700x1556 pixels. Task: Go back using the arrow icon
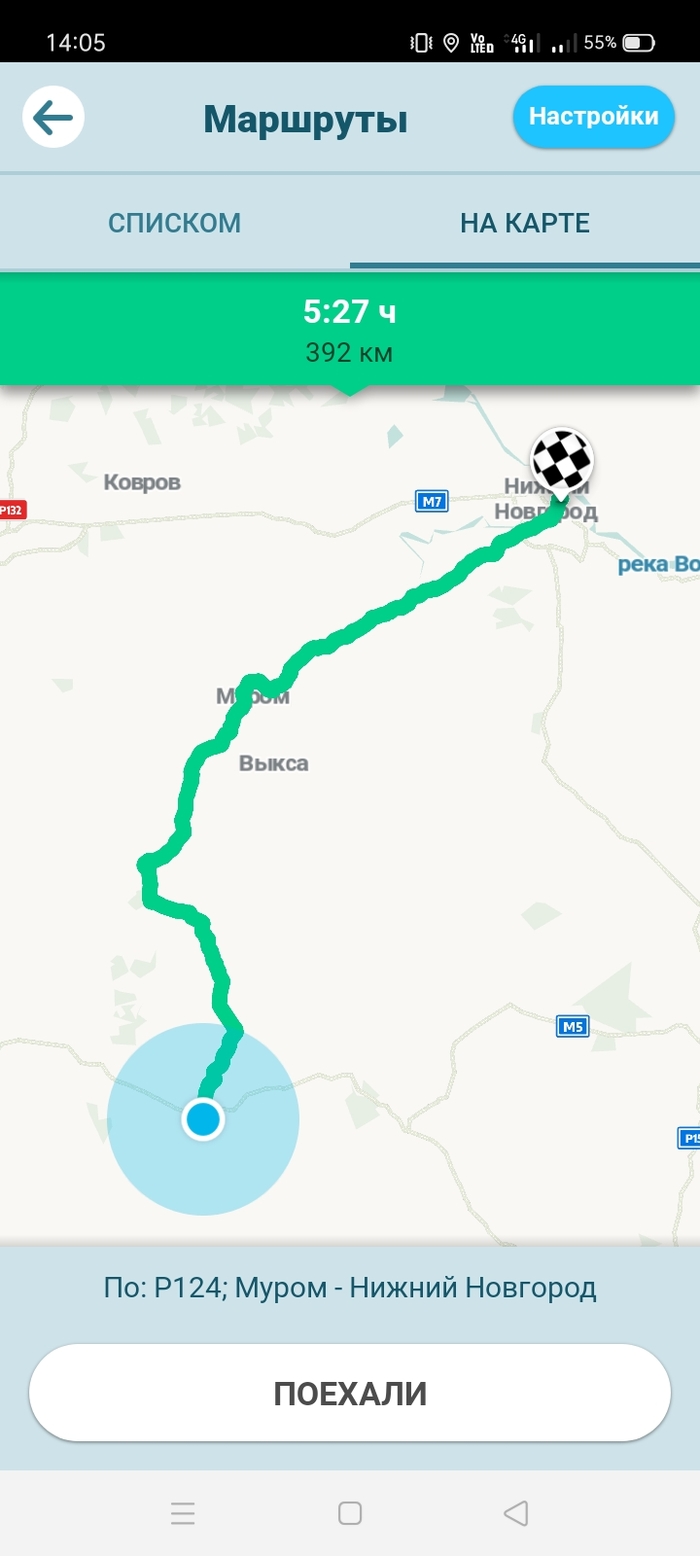(53, 118)
